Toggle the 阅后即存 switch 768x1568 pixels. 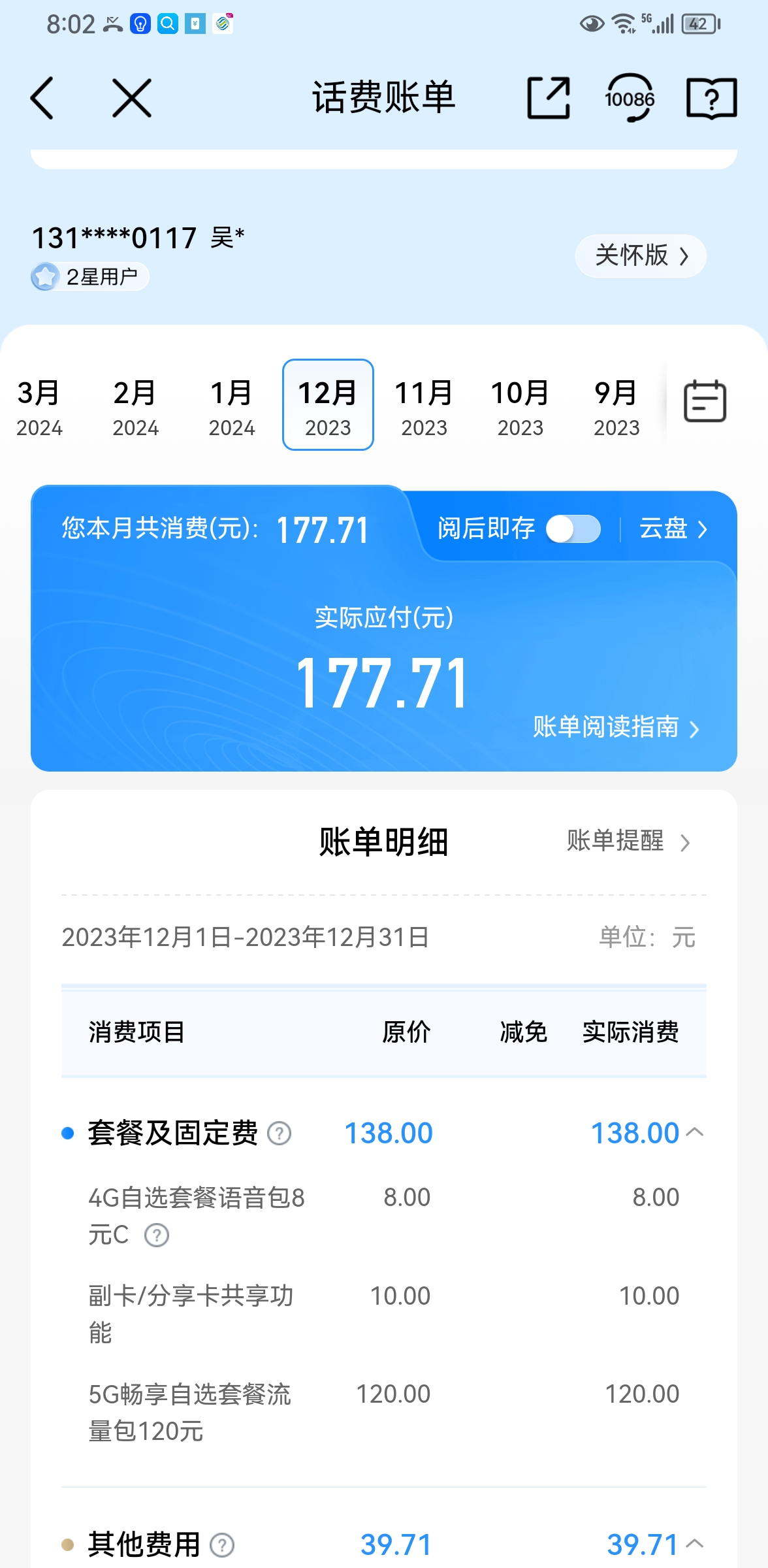point(573,529)
